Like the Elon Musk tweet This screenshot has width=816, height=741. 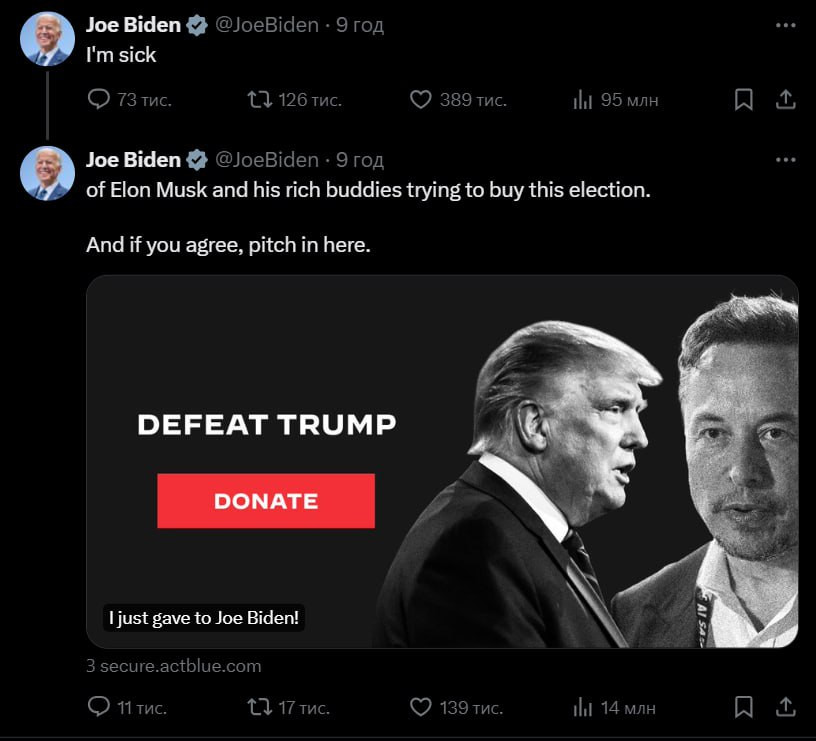tap(421, 708)
